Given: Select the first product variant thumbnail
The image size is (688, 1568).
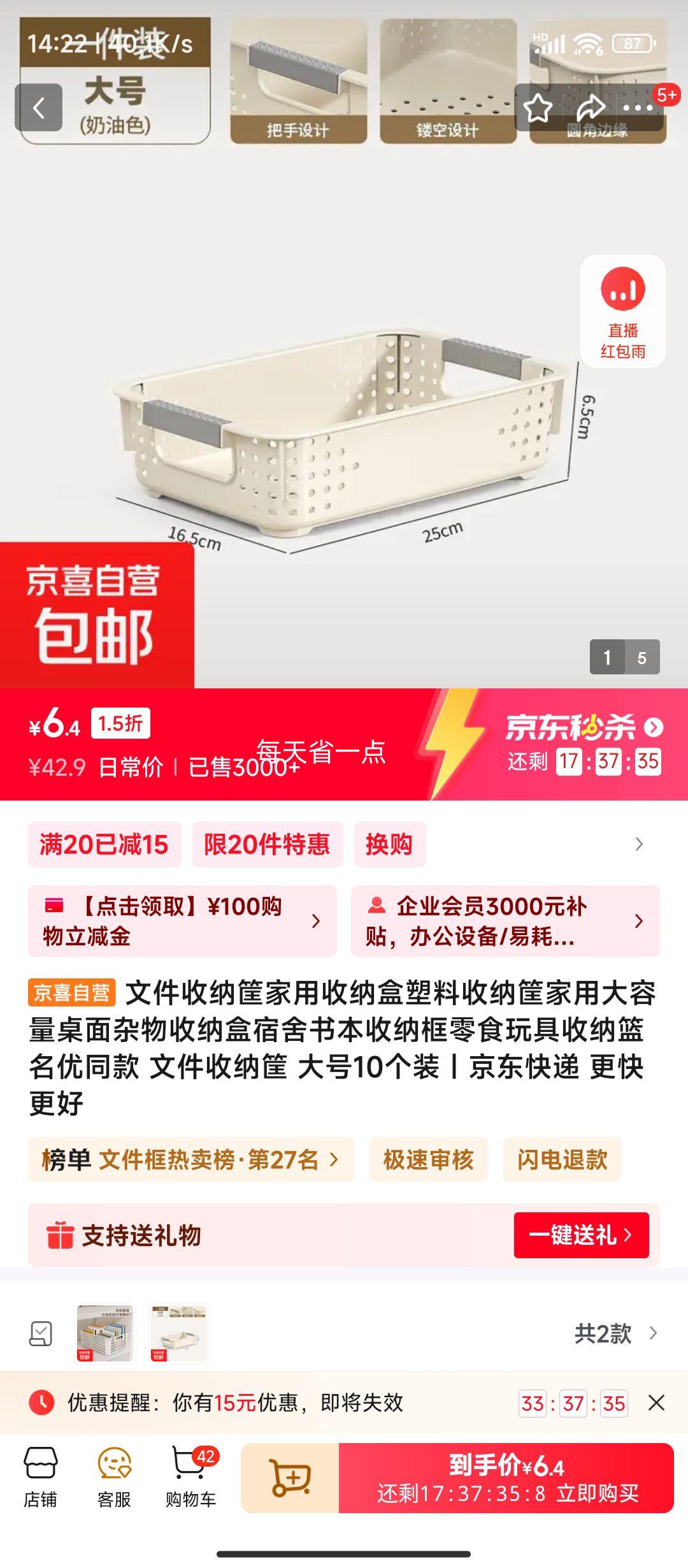Looking at the screenshot, I should 106,1333.
